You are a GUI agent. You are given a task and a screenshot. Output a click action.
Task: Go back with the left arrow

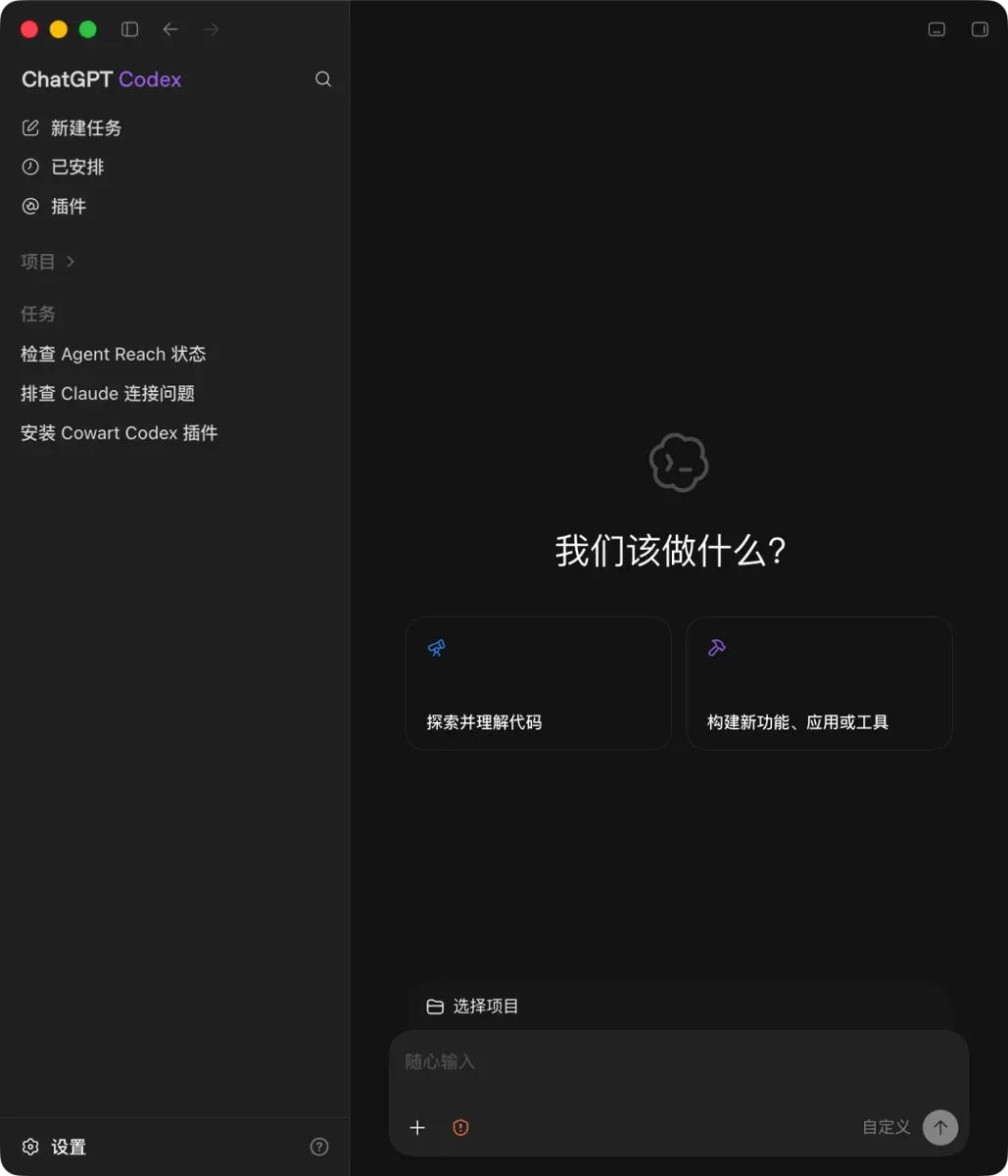tap(170, 29)
